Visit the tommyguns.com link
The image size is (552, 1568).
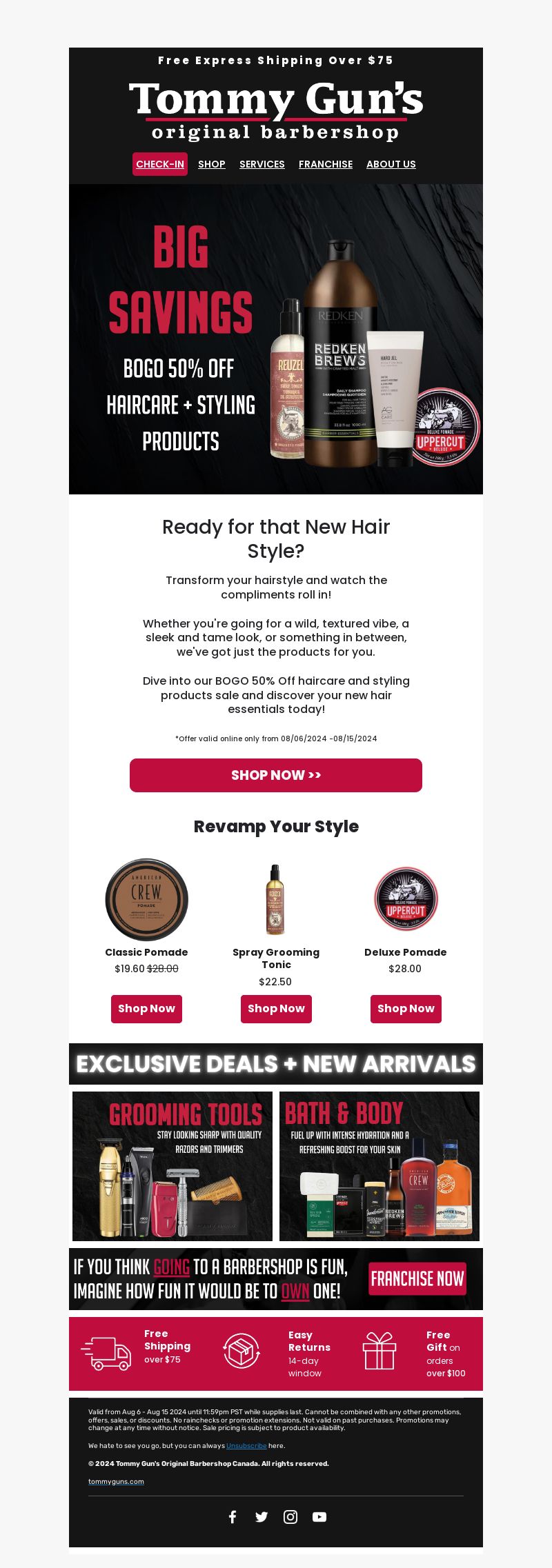(116, 1481)
